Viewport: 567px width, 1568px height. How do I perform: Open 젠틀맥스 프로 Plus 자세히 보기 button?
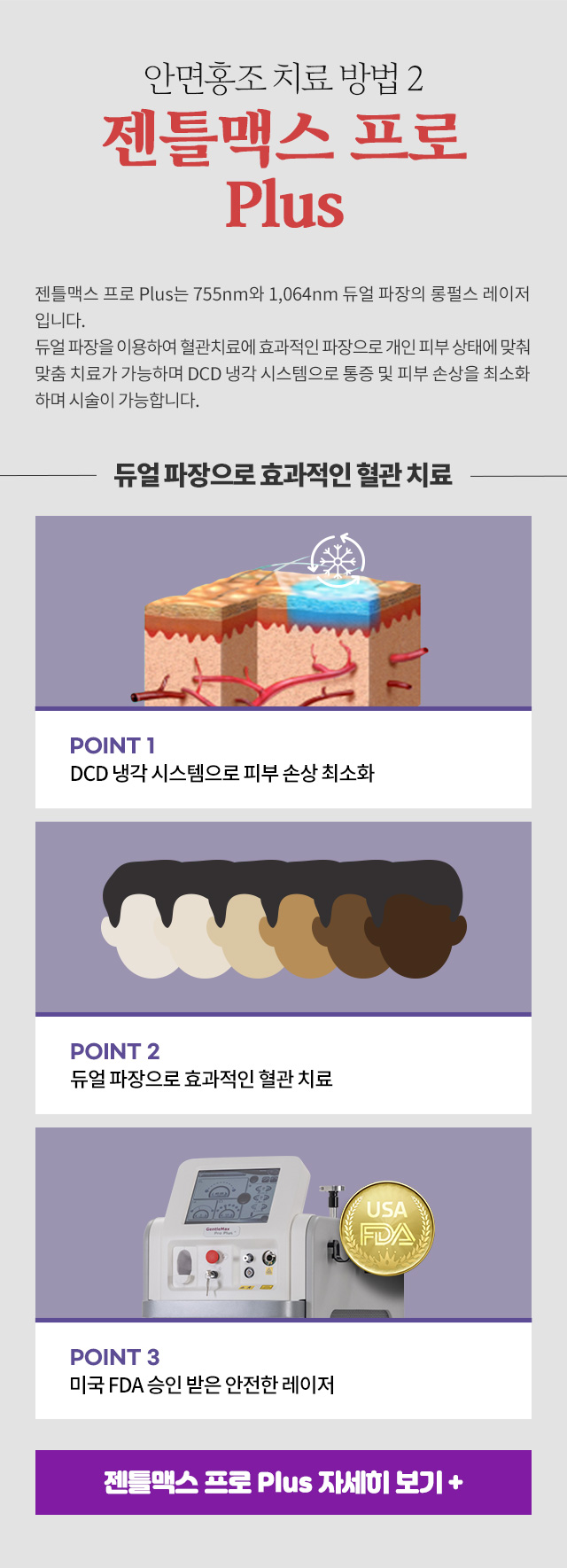click(283, 1481)
